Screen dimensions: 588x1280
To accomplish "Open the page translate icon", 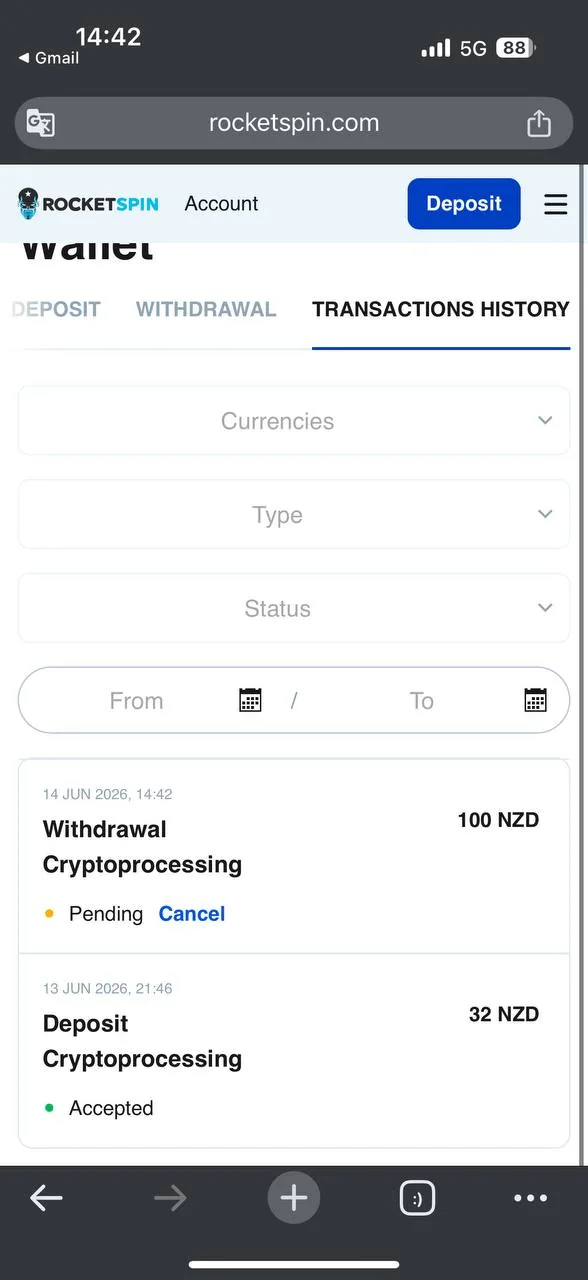I will click(x=40, y=123).
